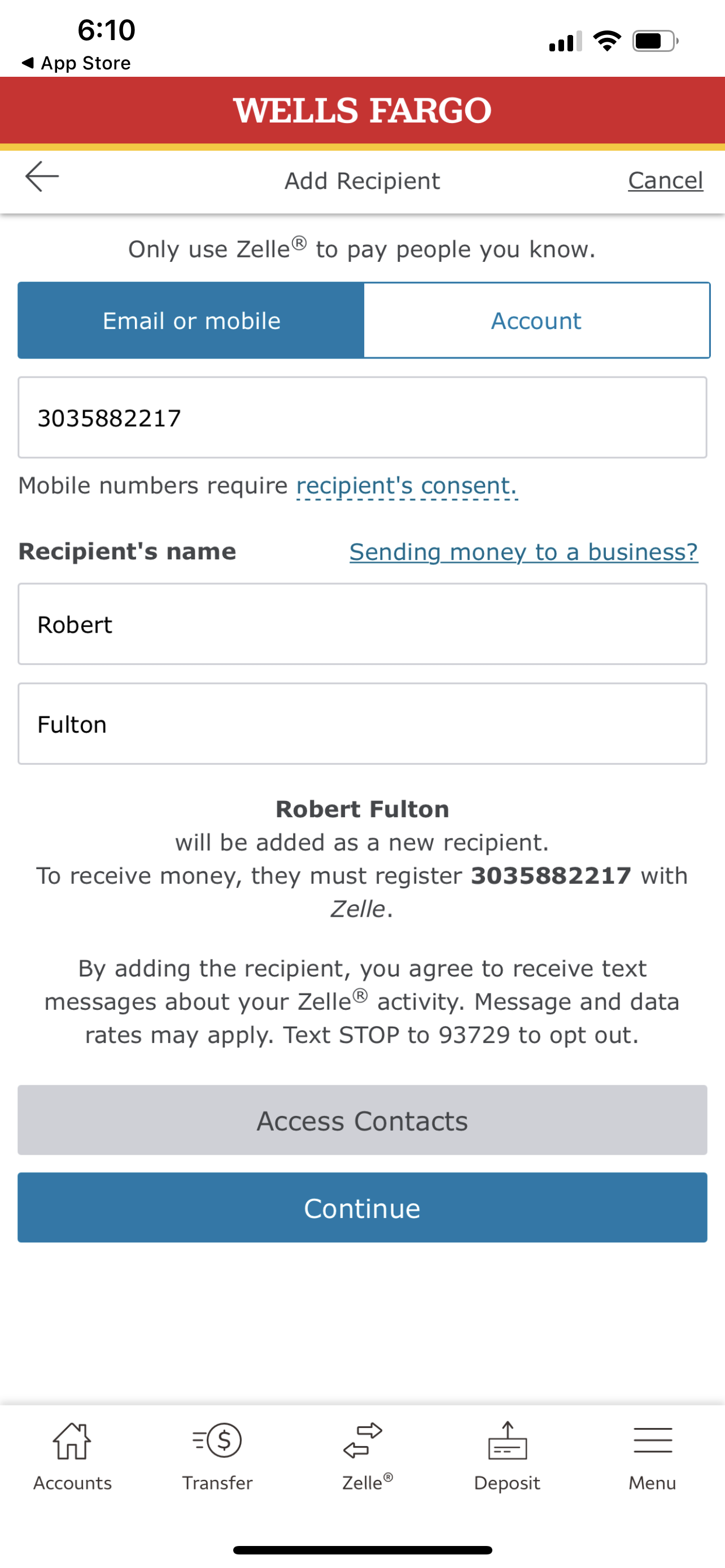Viewport: 725px width, 1568px height.
Task: Select the Email or mobile tab
Action: point(191,320)
